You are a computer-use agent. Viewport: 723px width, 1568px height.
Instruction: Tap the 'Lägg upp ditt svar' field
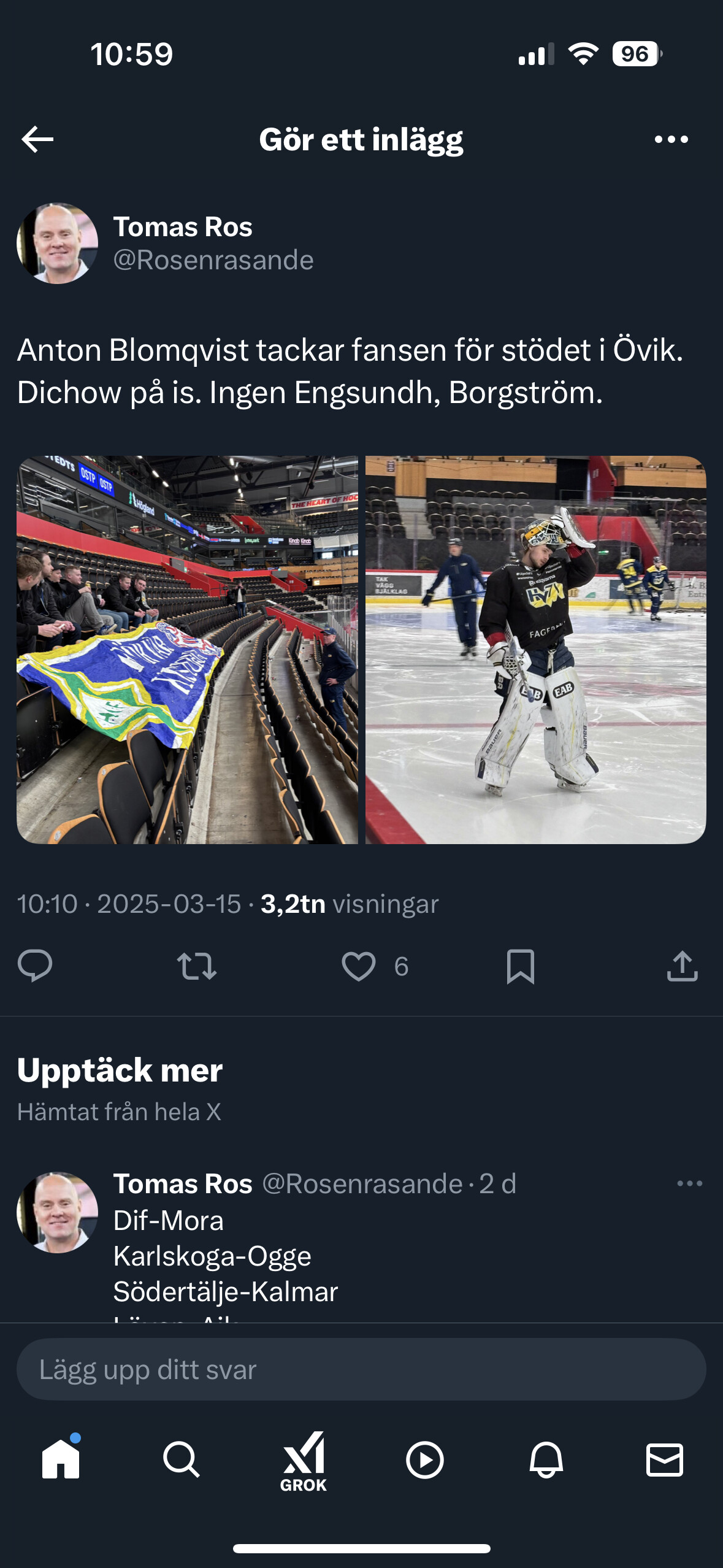(361, 1369)
